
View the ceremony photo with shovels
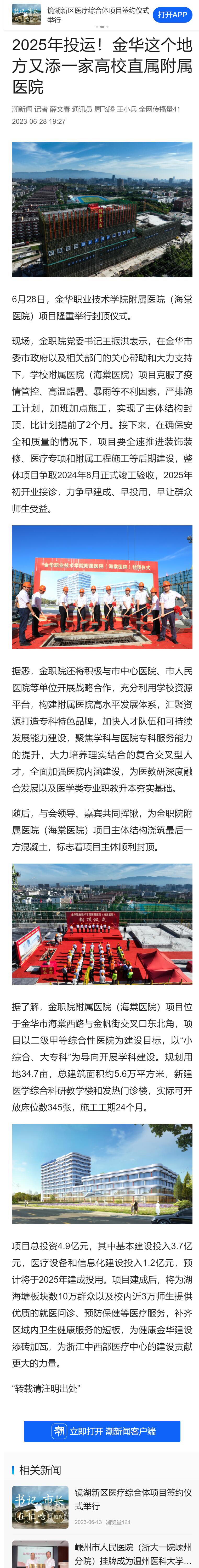102,587
